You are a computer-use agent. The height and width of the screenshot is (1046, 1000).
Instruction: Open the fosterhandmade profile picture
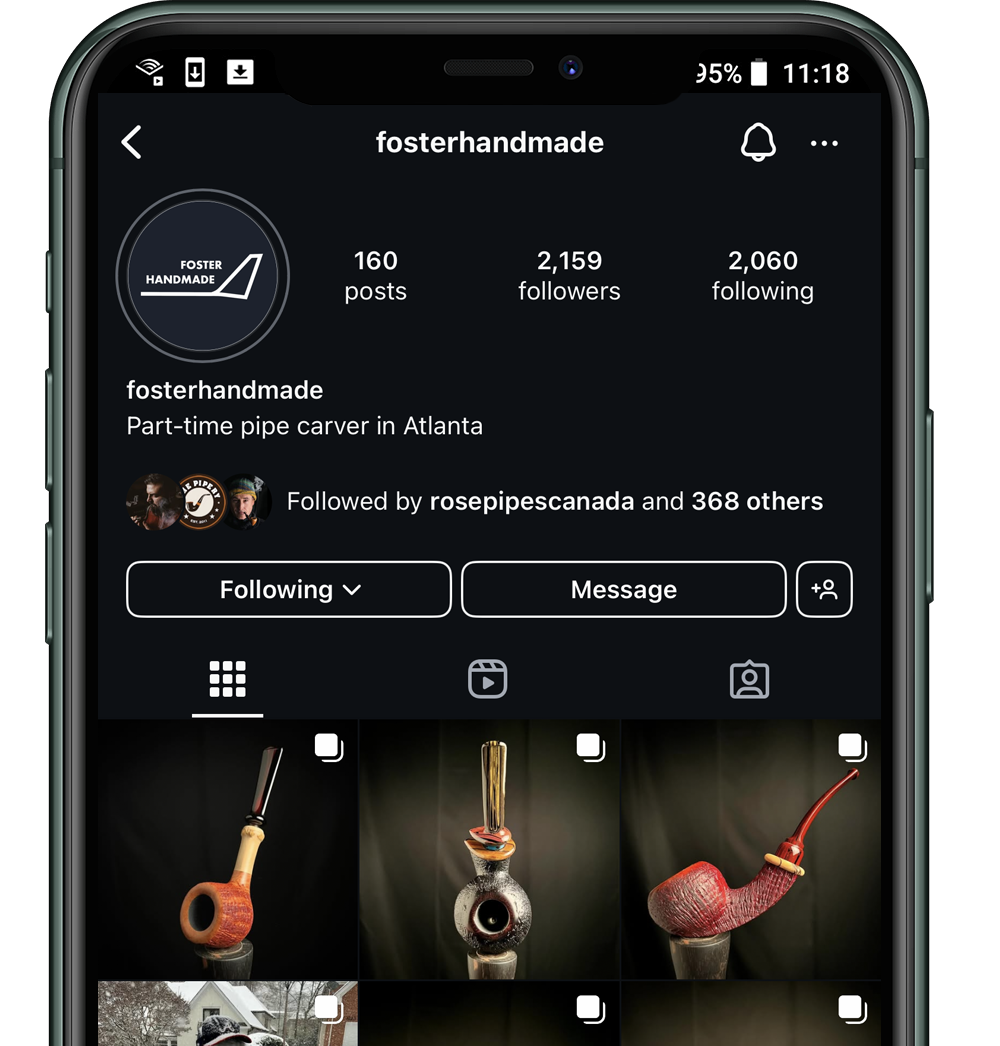[203, 275]
